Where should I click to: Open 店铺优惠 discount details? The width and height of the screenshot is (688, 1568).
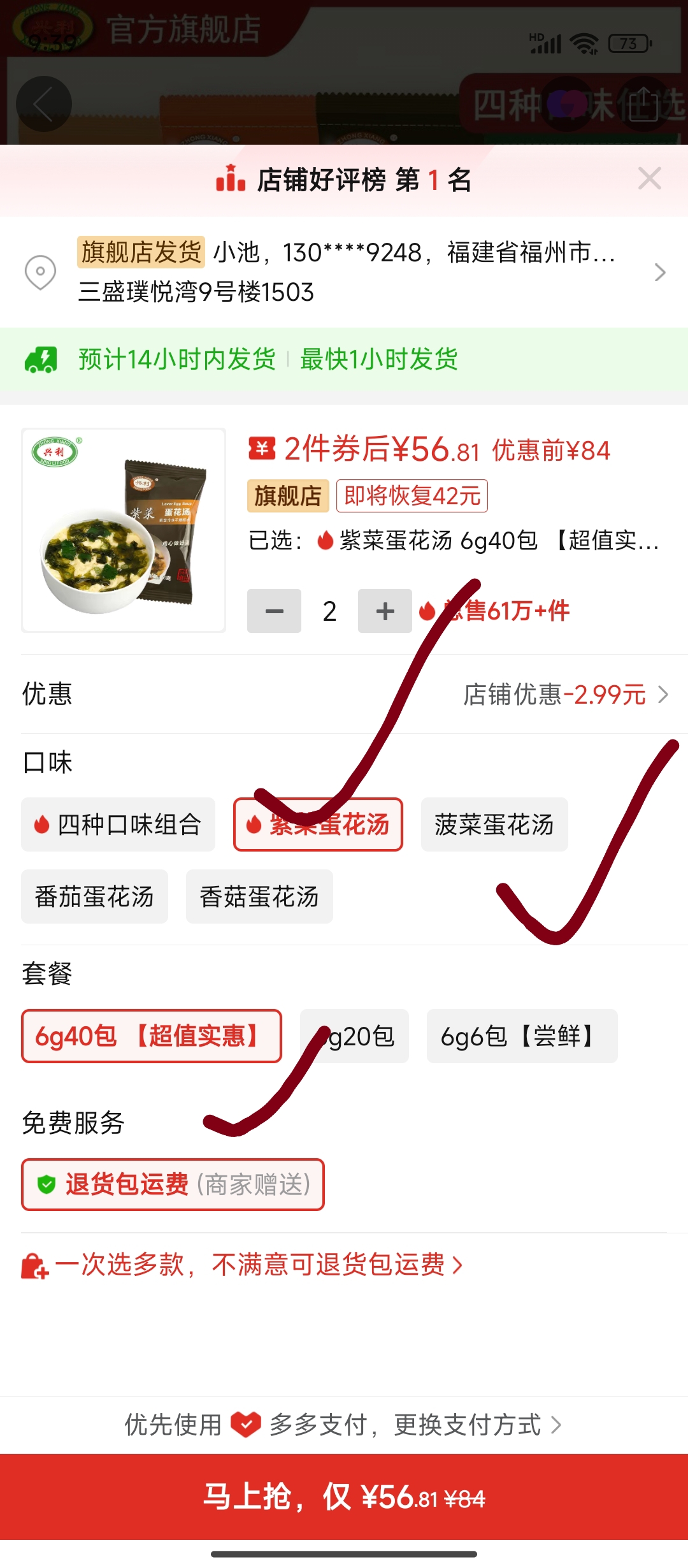(x=565, y=694)
